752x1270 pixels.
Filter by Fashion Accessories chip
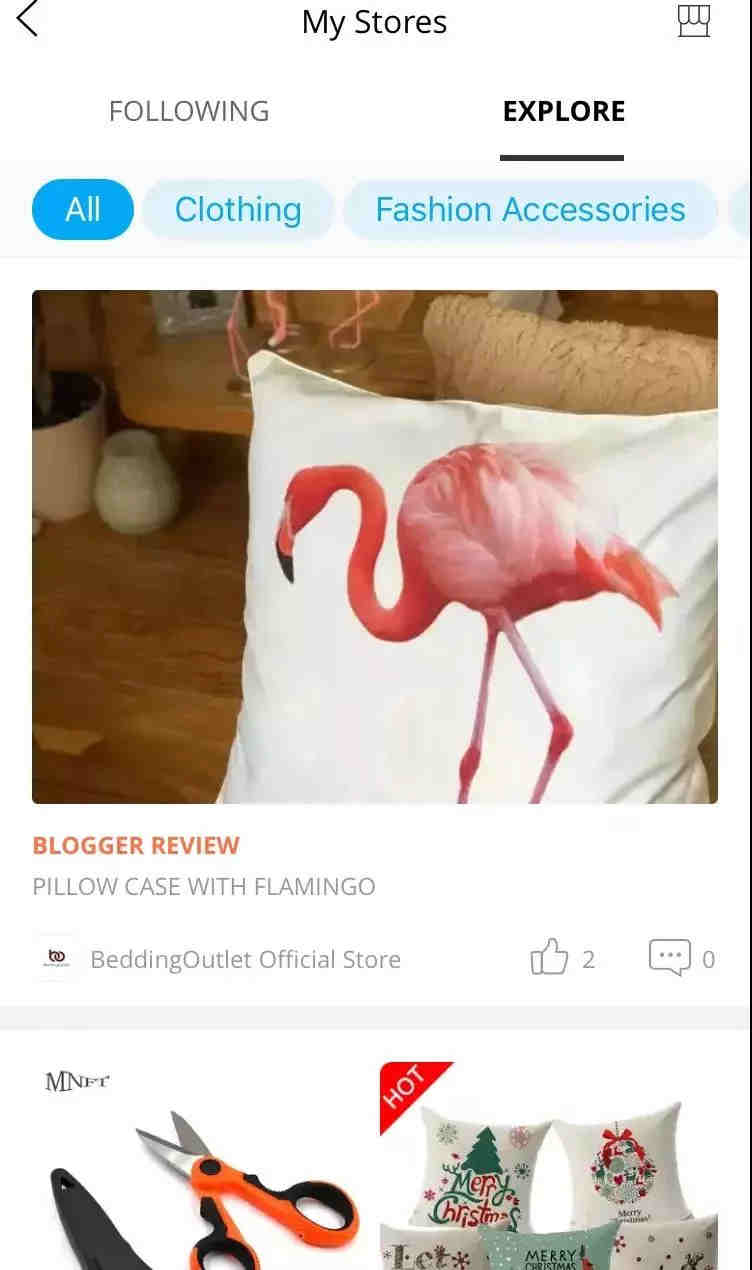click(530, 210)
